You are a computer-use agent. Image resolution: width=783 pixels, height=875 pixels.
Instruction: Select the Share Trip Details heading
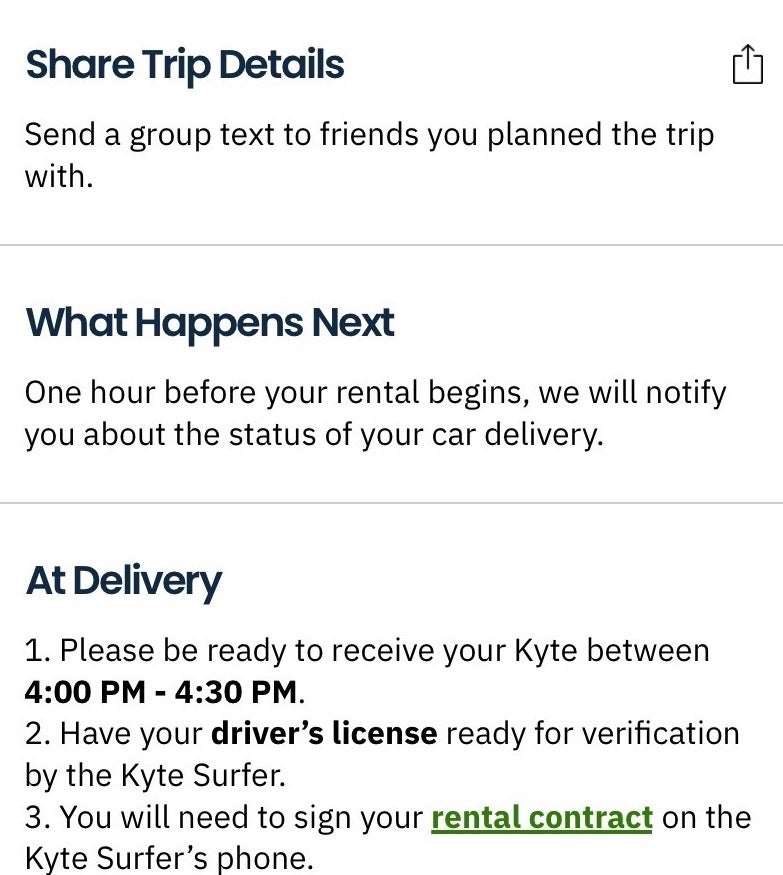pyautogui.click(x=184, y=64)
